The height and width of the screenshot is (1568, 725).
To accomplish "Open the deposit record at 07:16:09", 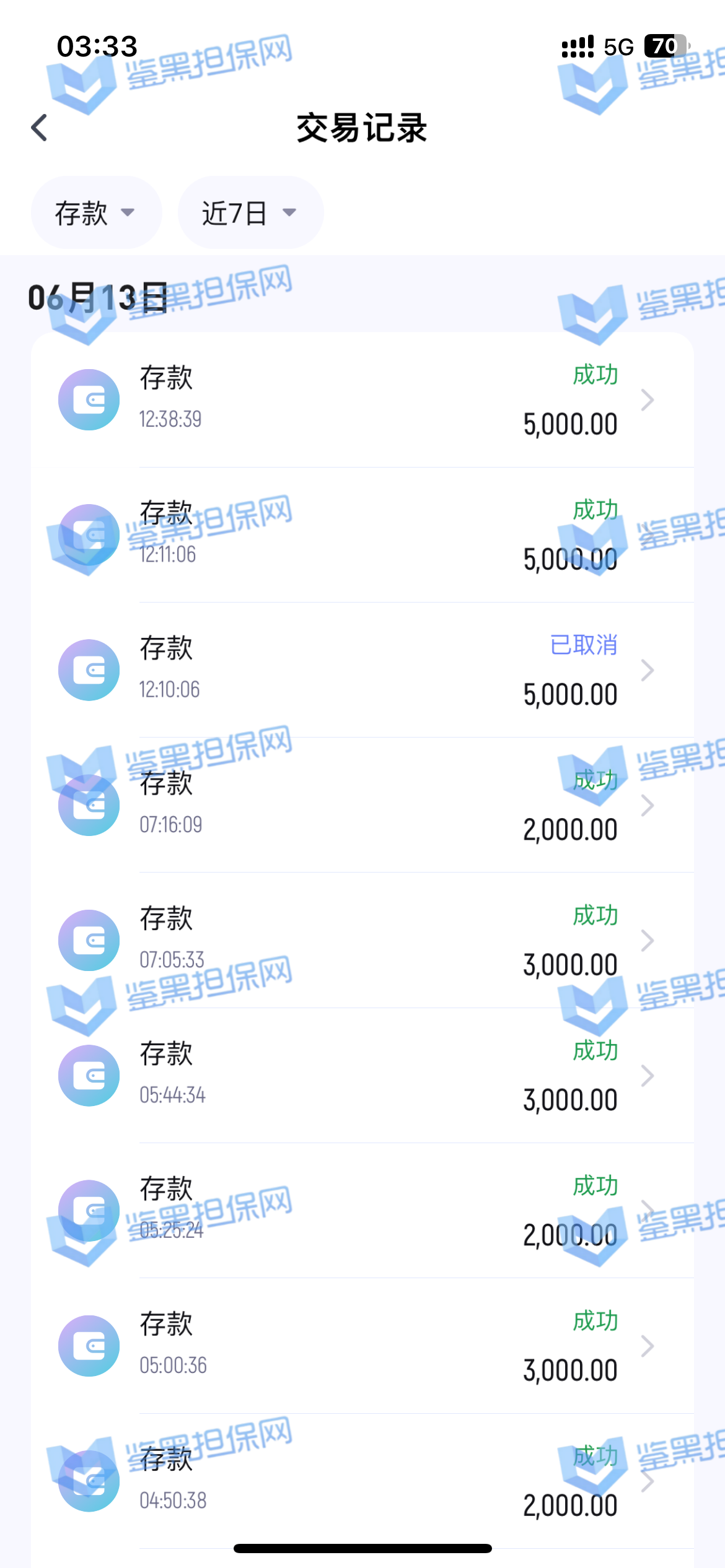I will 362,805.
